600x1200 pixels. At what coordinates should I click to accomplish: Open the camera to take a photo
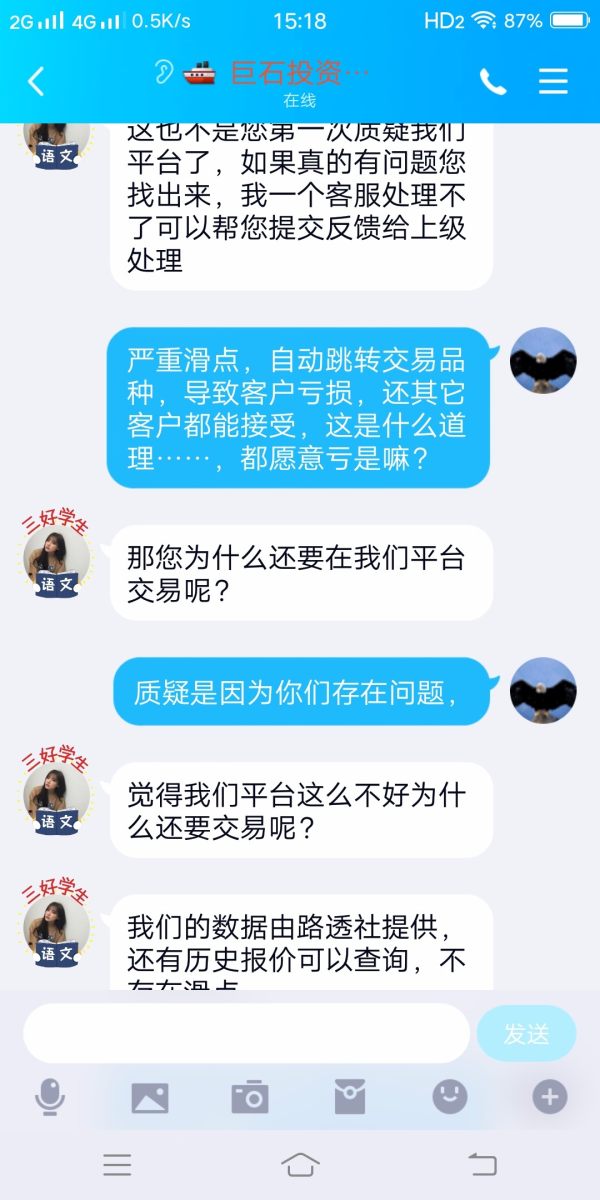click(249, 1097)
